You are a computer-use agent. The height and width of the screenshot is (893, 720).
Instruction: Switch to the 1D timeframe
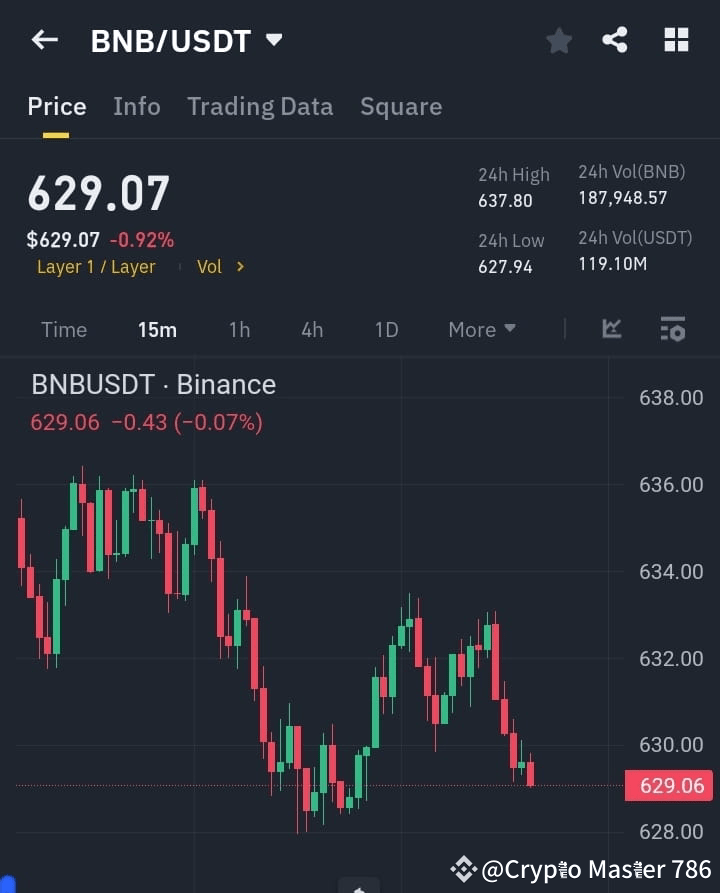click(x=386, y=329)
